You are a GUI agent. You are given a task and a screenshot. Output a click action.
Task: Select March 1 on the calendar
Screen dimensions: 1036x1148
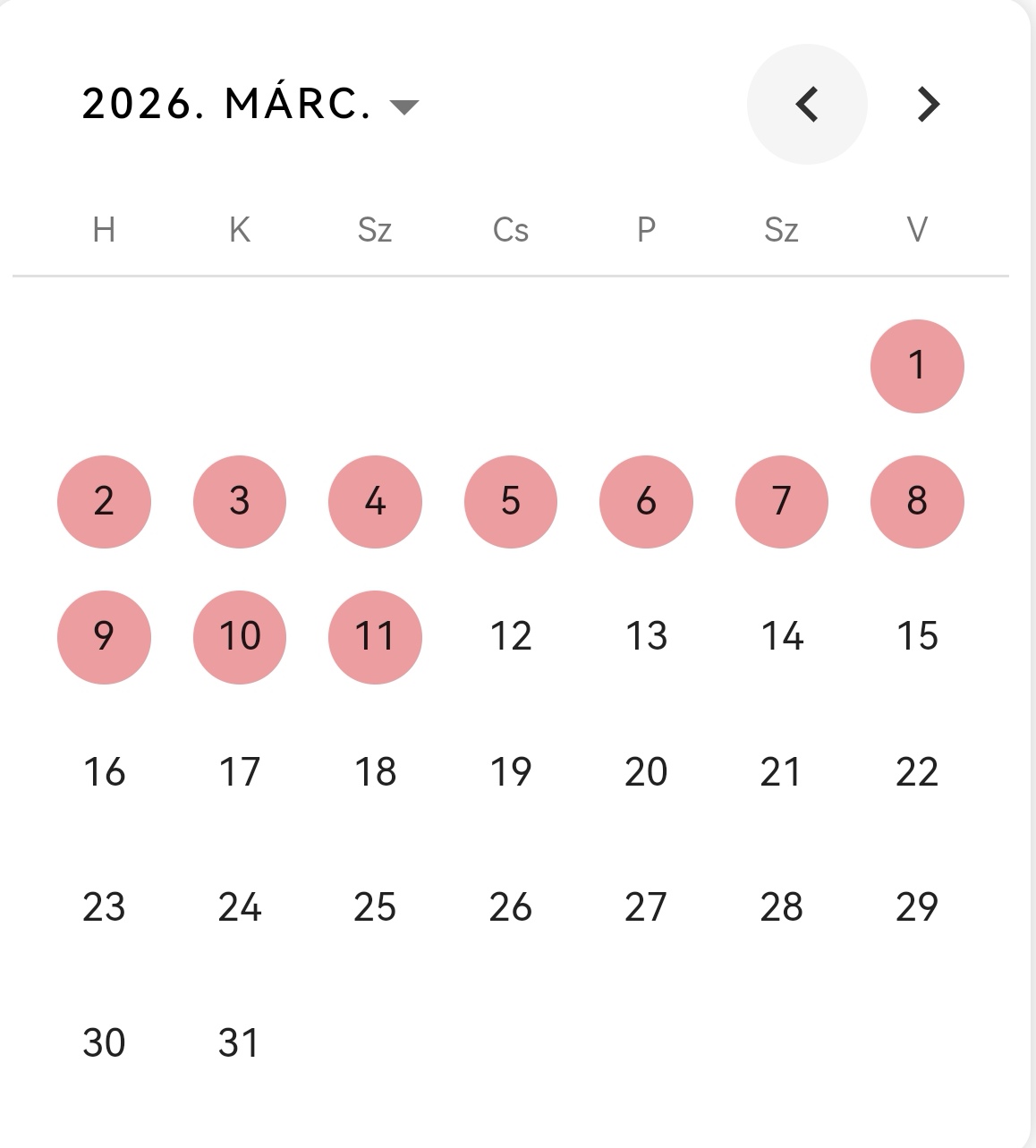click(916, 366)
